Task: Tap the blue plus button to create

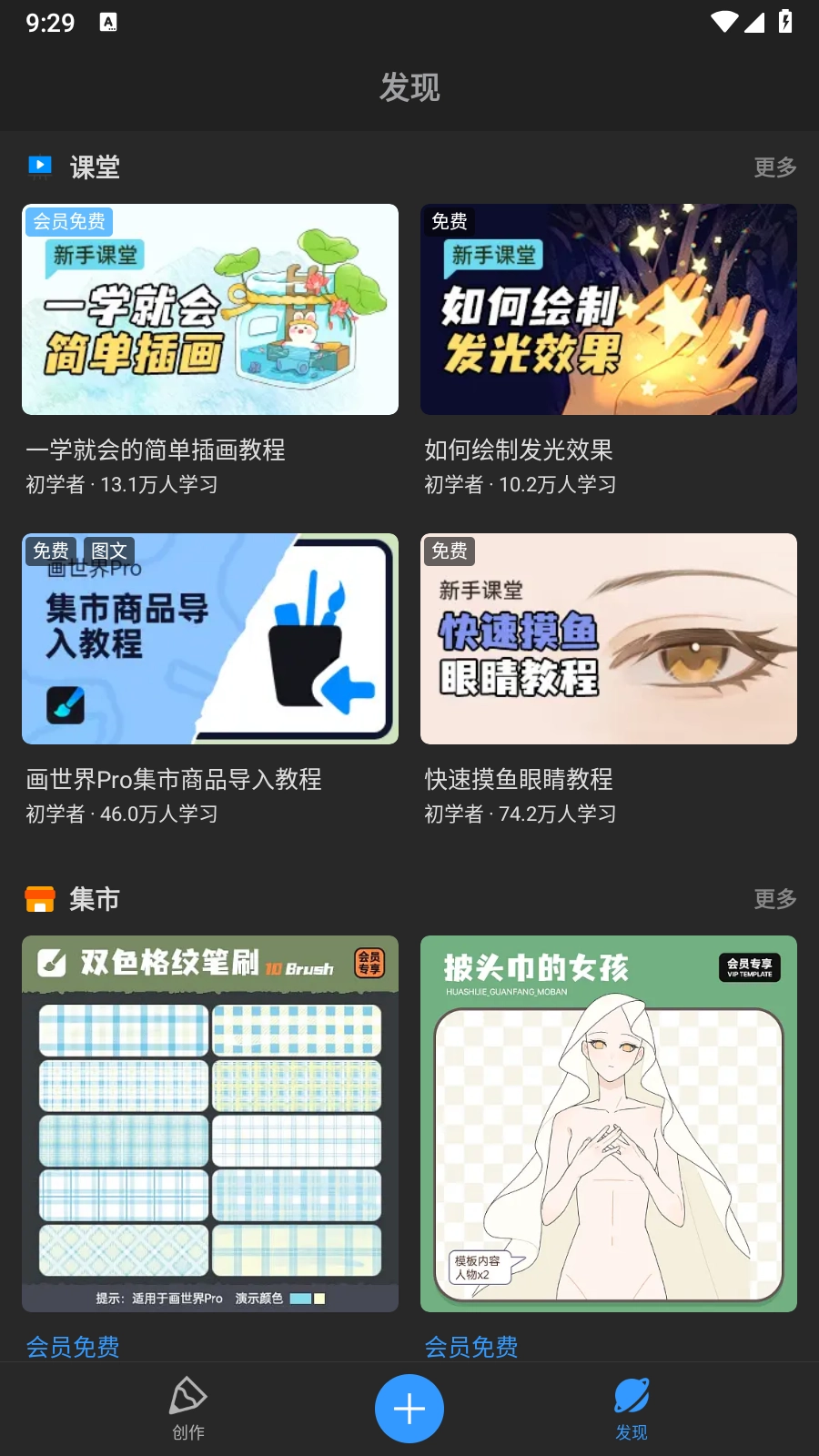Action: click(x=409, y=1409)
